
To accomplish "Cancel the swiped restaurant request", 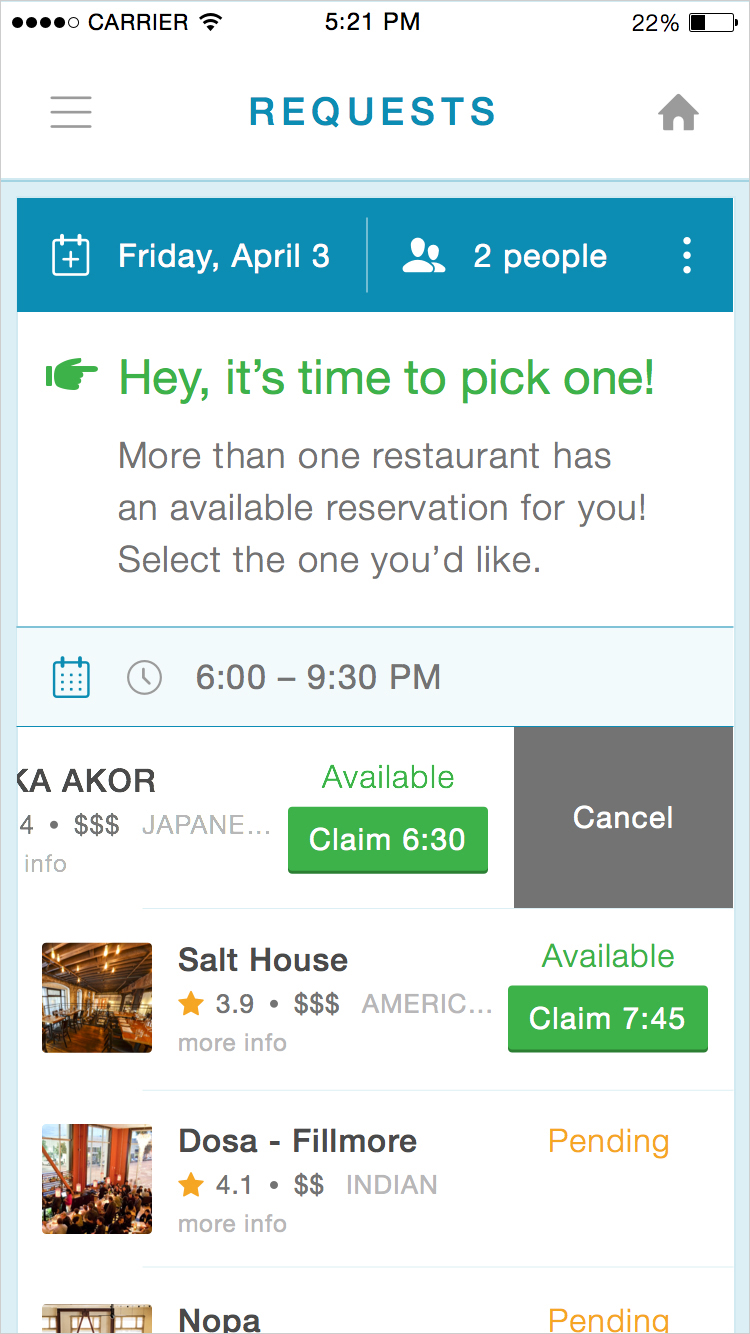I will pyautogui.click(x=623, y=818).
